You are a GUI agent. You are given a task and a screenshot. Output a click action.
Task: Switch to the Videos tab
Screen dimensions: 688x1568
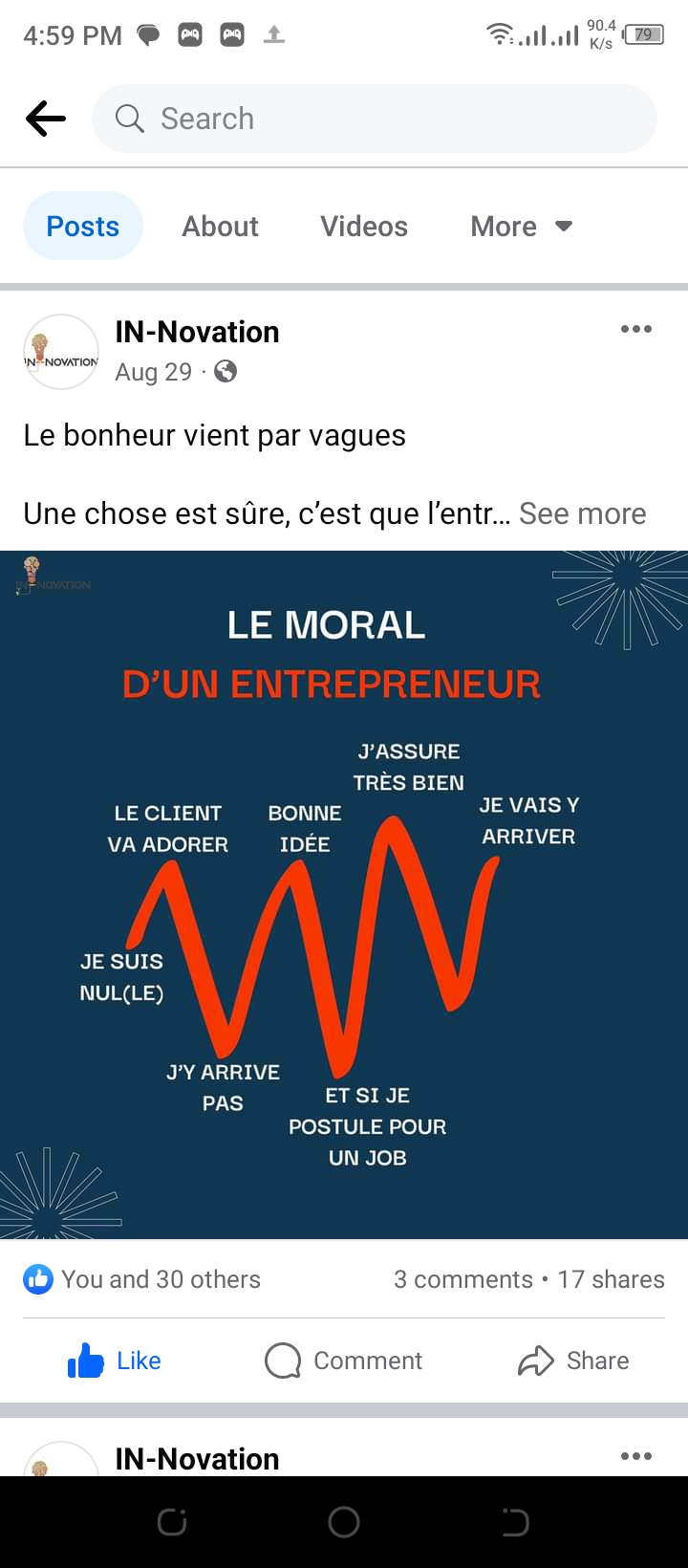(x=364, y=227)
